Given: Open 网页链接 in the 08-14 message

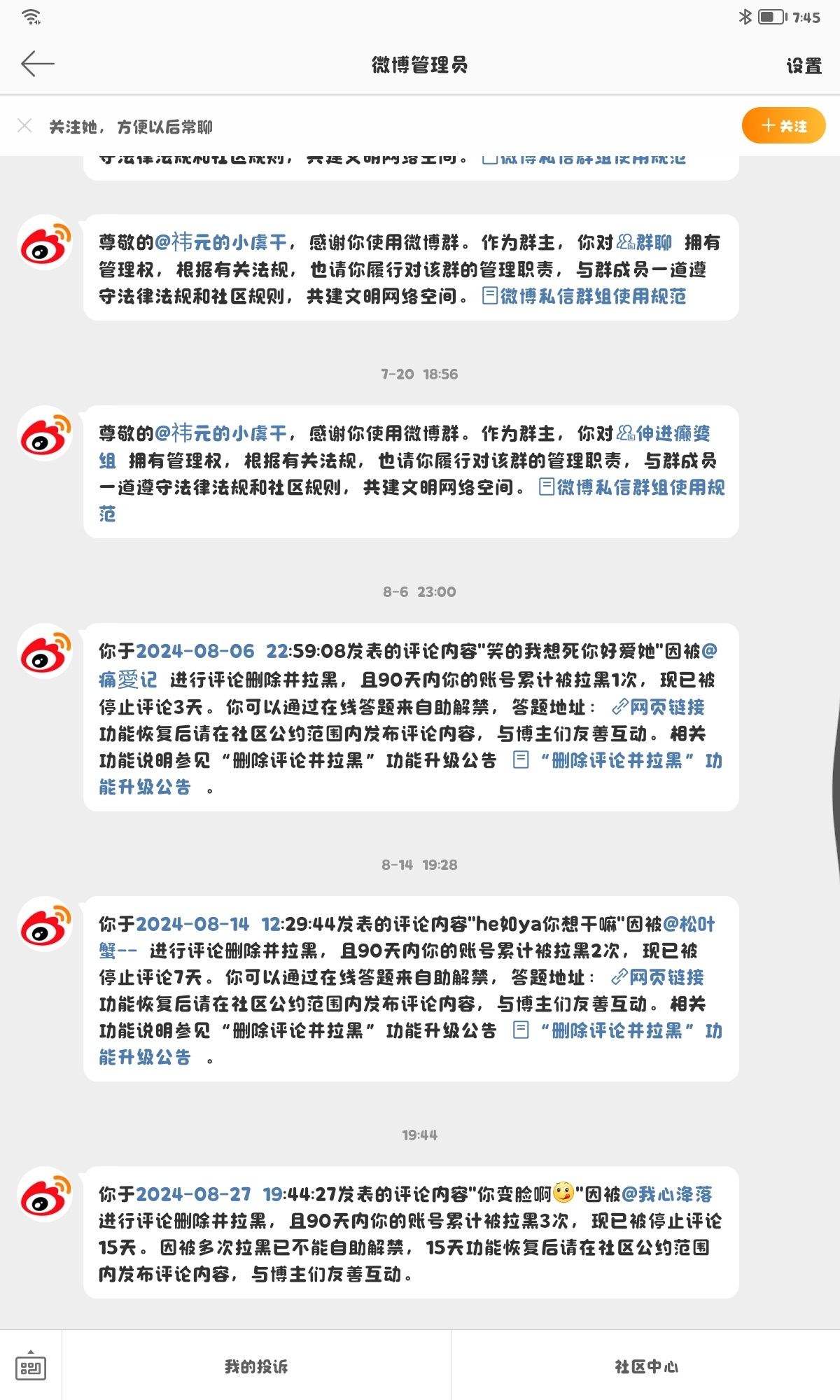Looking at the screenshot, I should (x=658, y=977).
